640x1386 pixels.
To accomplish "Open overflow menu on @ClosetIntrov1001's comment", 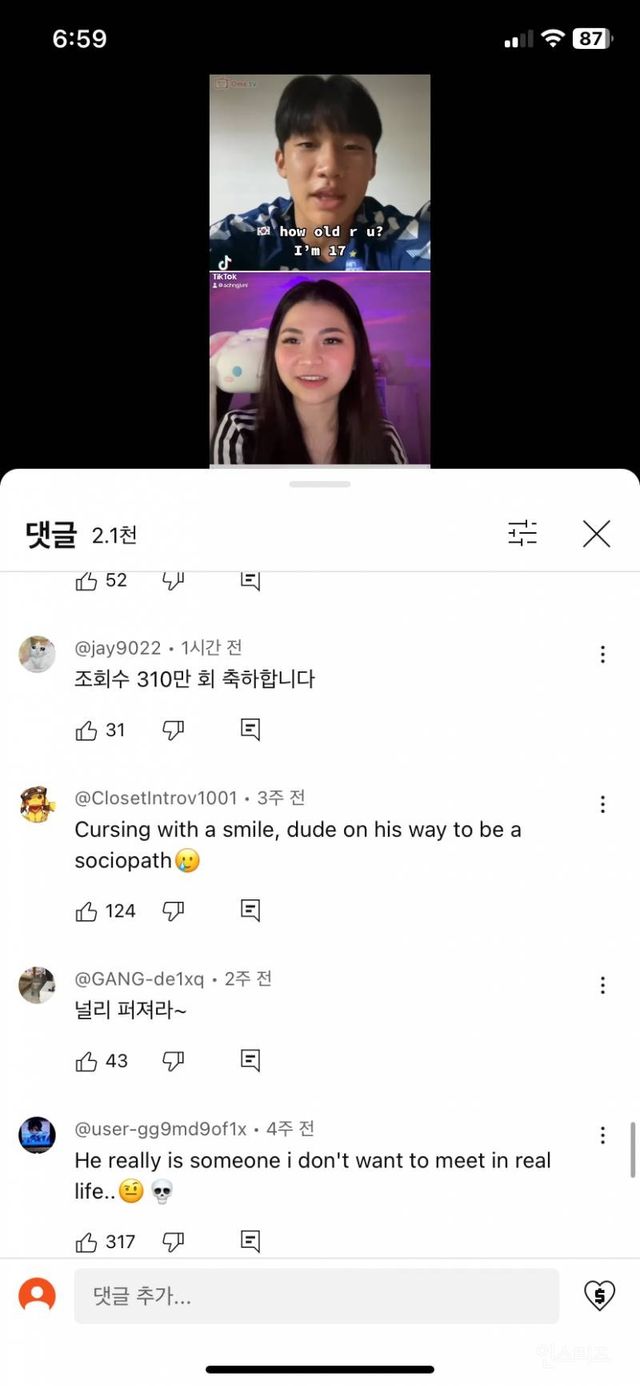I will pyautogui.click(x=602, y=805).
